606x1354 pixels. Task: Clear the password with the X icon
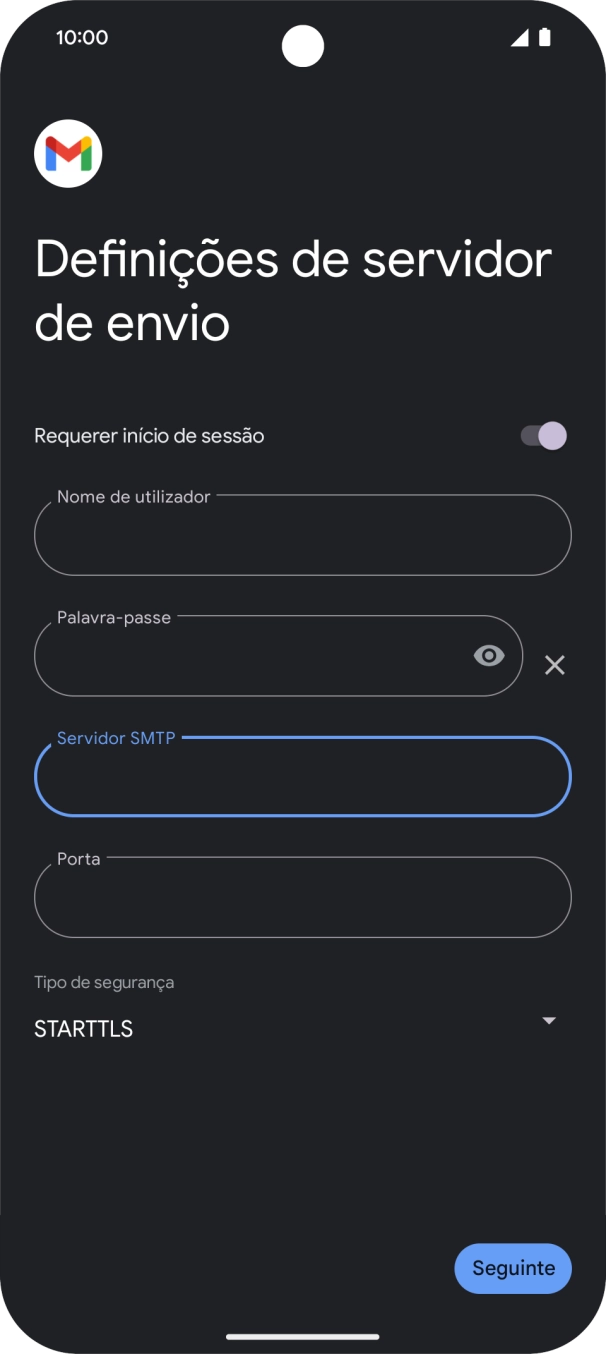point(554,665)
